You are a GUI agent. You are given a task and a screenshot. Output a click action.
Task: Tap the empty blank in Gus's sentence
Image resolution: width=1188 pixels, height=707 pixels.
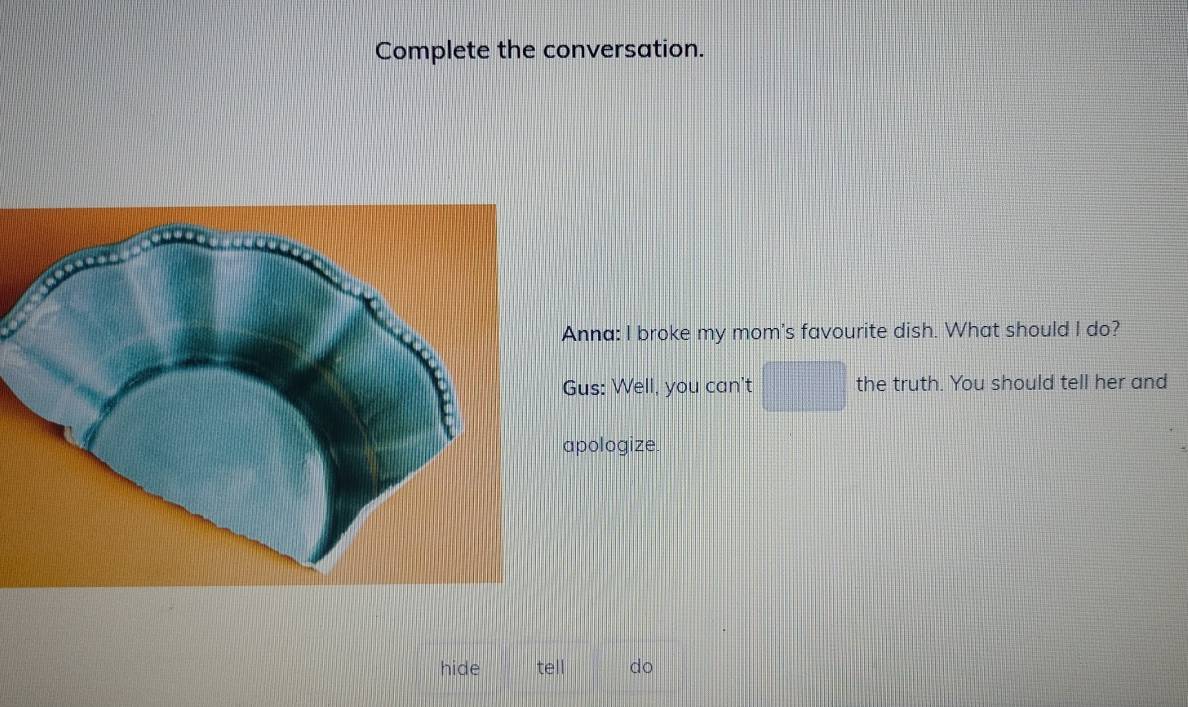(x=804, y=386)
